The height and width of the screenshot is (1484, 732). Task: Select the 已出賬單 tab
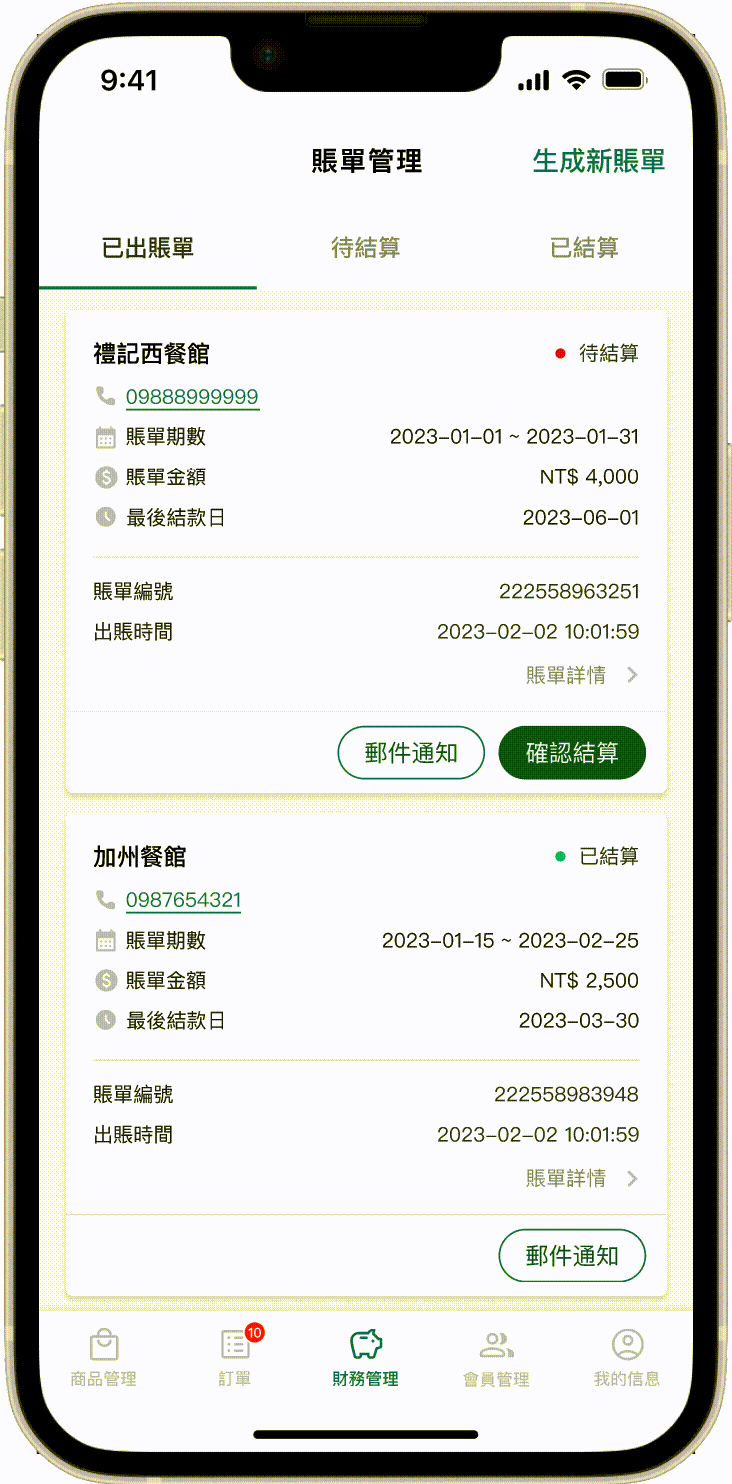pyautogui.click(x=148, y=248)
